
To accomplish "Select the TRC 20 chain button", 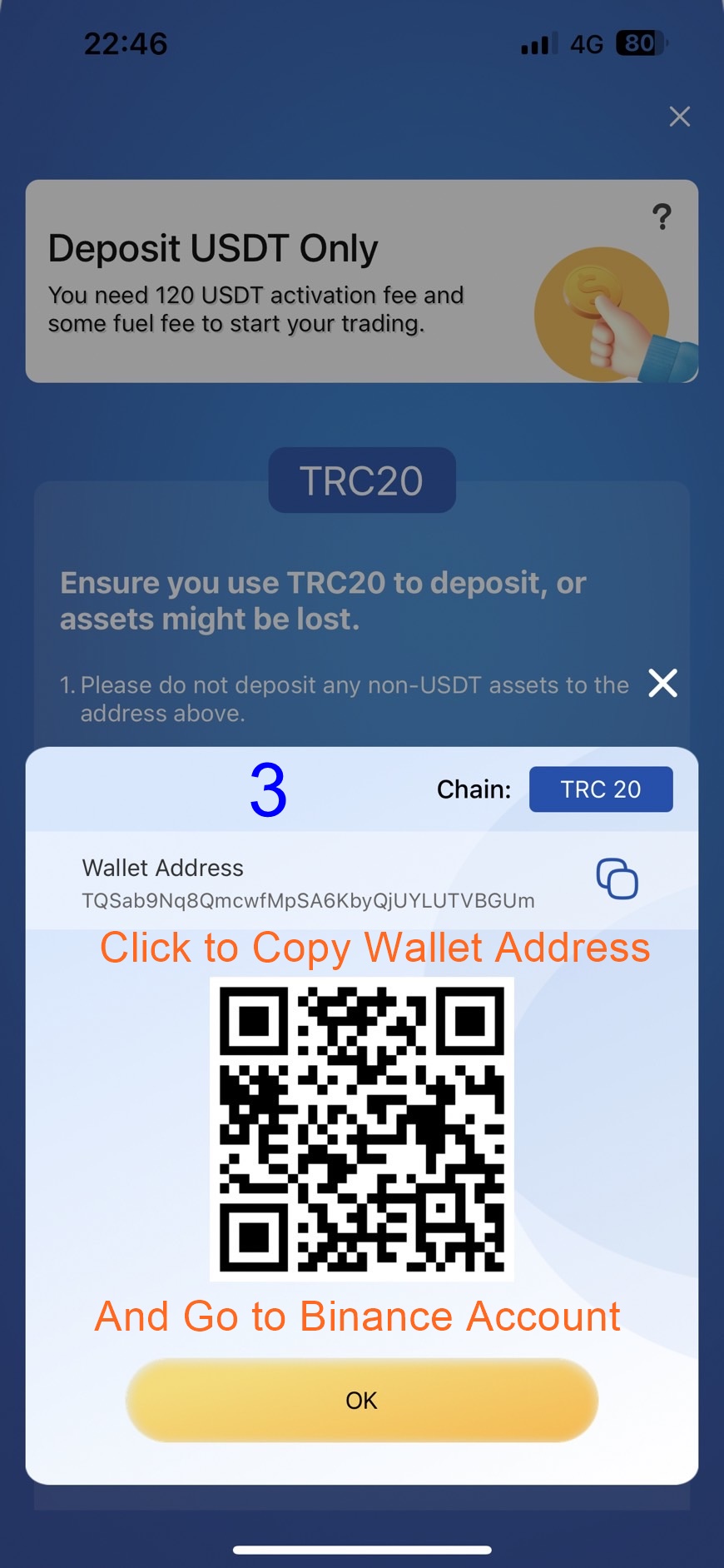I will [x=600, y=789].
